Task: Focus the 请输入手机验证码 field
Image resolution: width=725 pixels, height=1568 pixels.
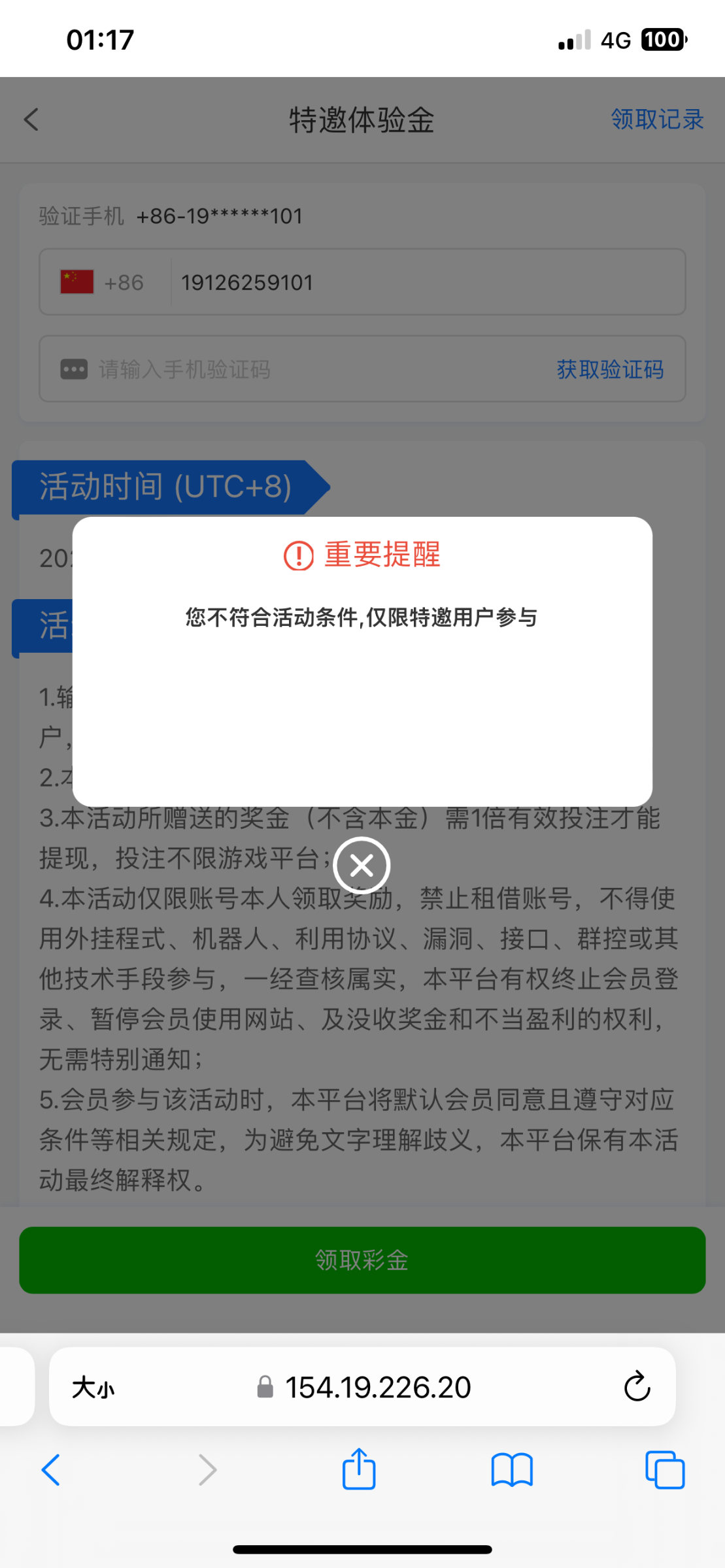Action: [294, 370]
